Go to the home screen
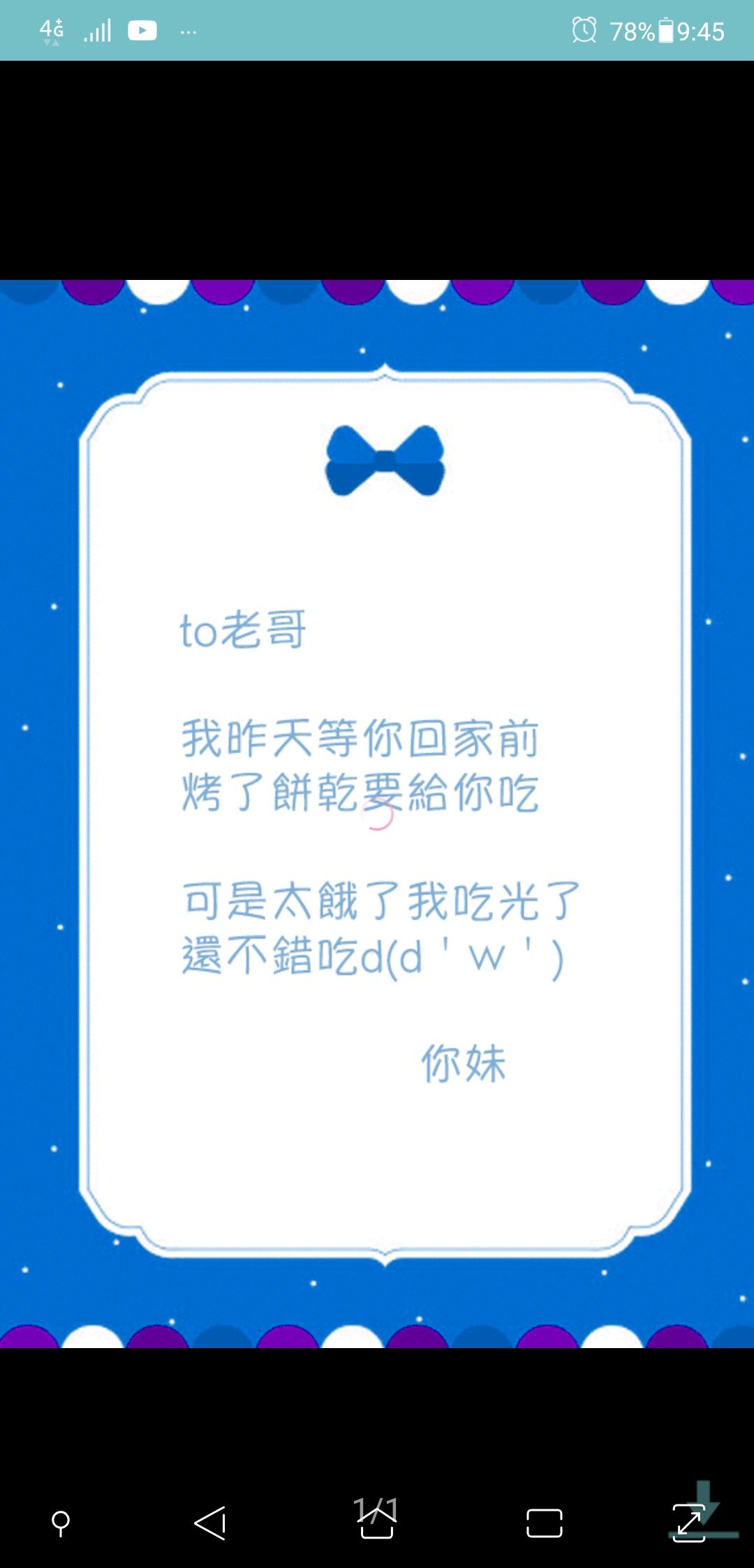 tap(377, 1524)
